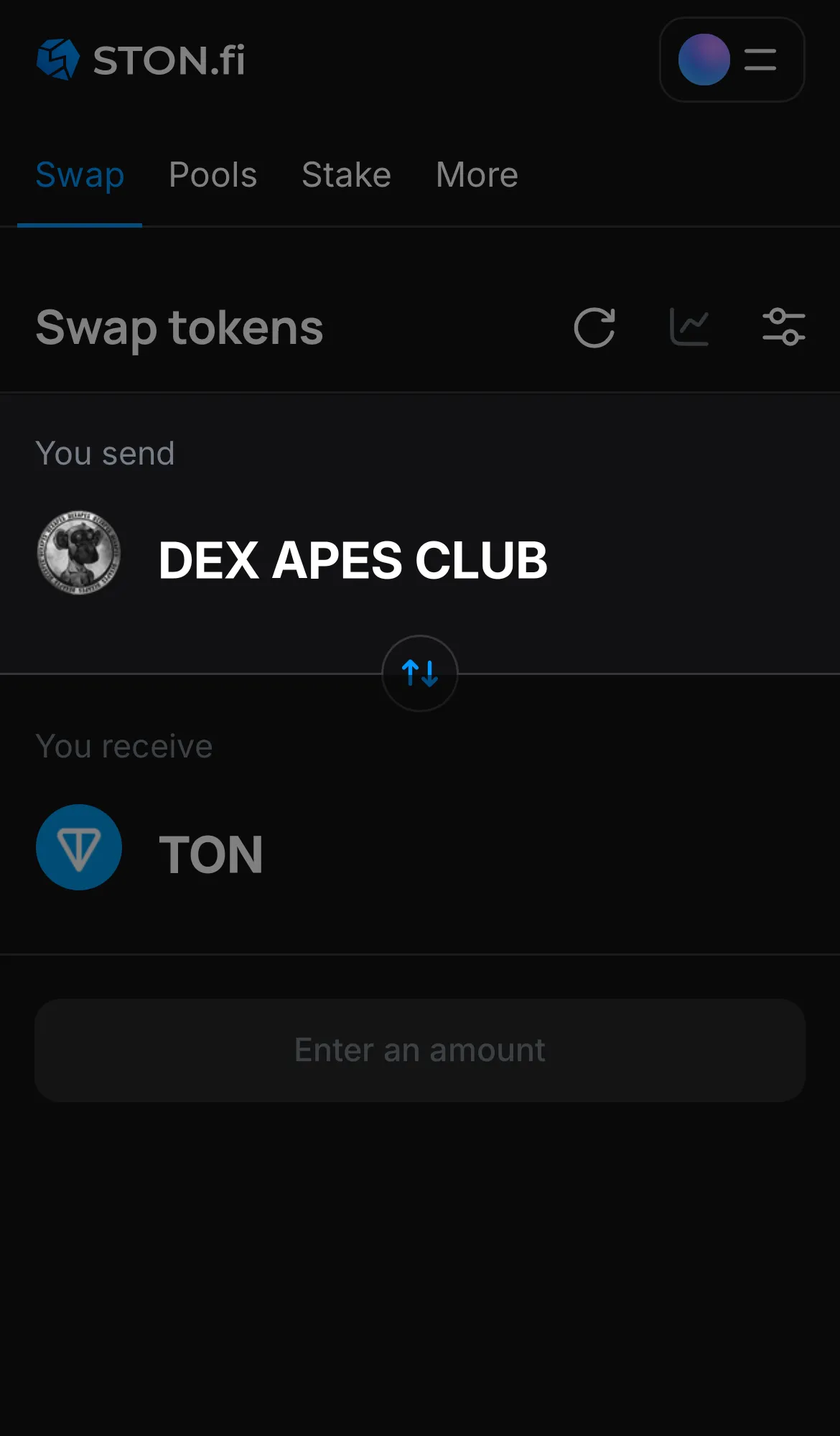Reverse tokens with the swap arrows toggle
Image resolution: width=840 pixels, height=1436 pixels.
tap(420, 674)
